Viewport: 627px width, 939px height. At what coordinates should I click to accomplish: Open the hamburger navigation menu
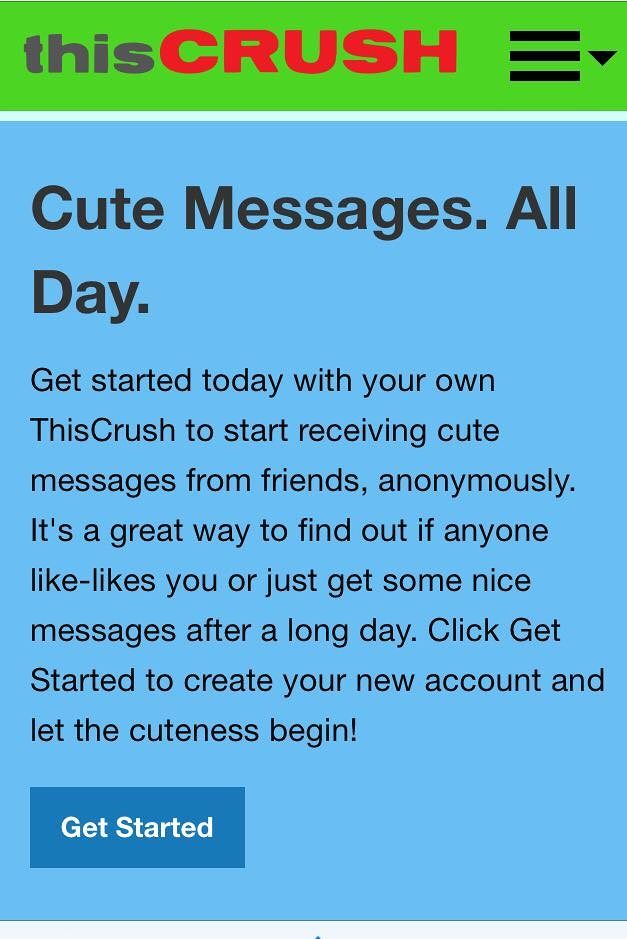[x=560, y=56]
